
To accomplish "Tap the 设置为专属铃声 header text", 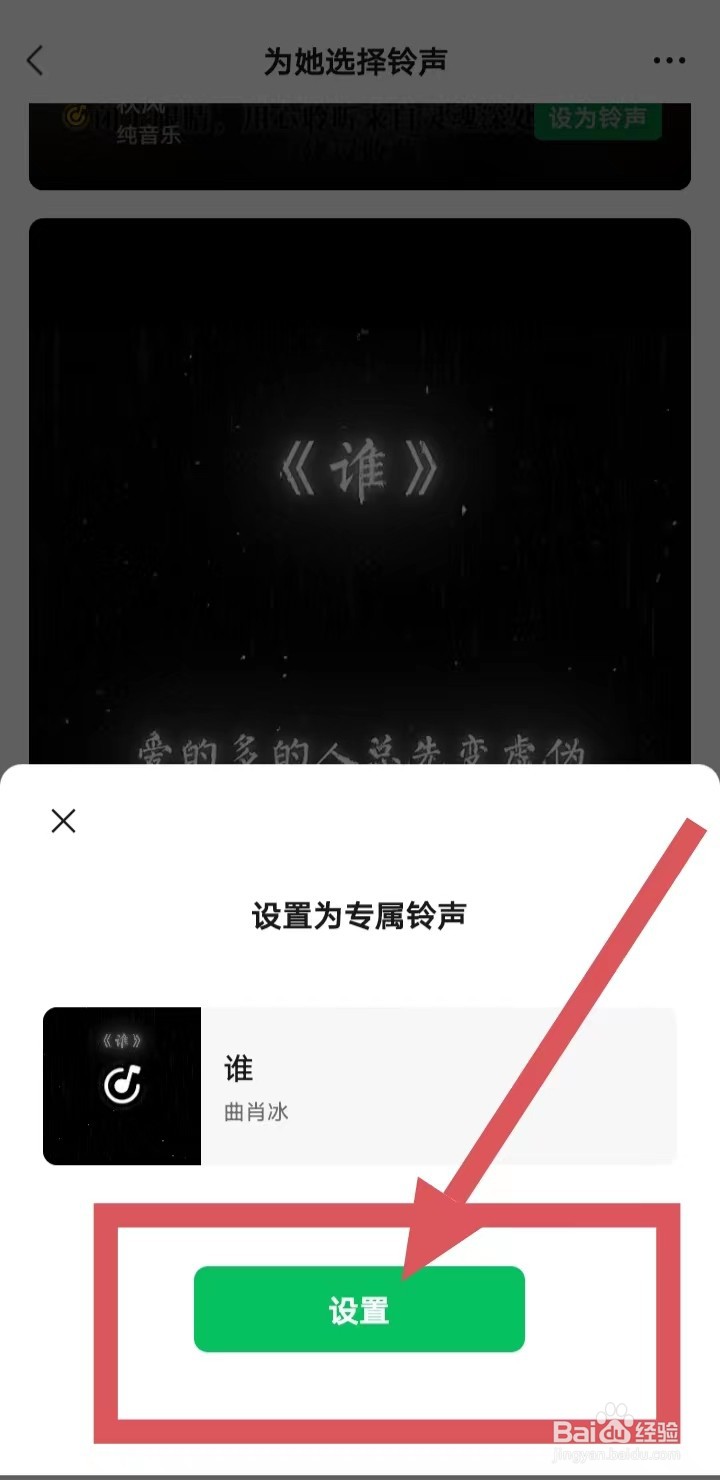I will pos(360,914).
